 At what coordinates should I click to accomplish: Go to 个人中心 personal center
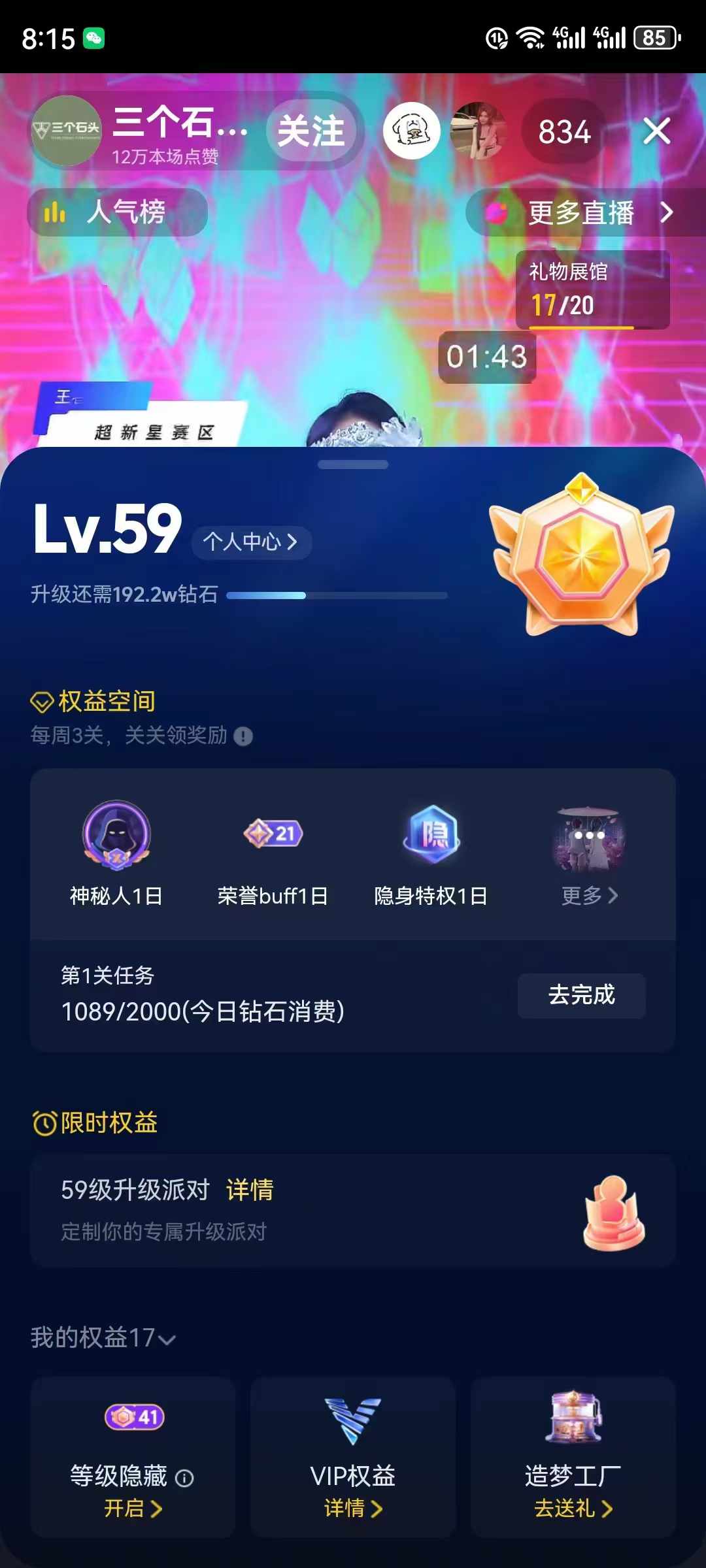tap(250, 542)
